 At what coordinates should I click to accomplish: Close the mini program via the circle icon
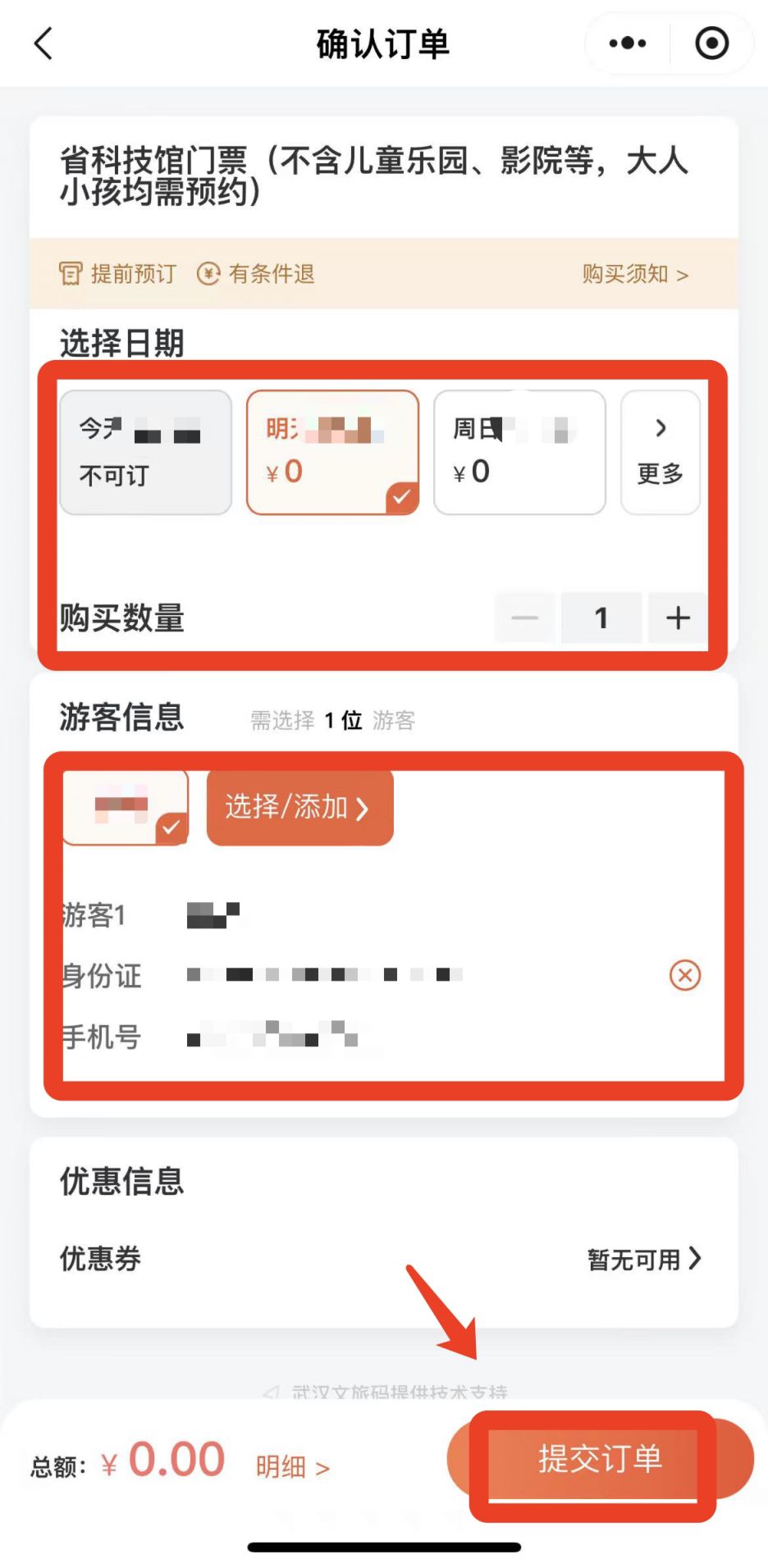711,43
